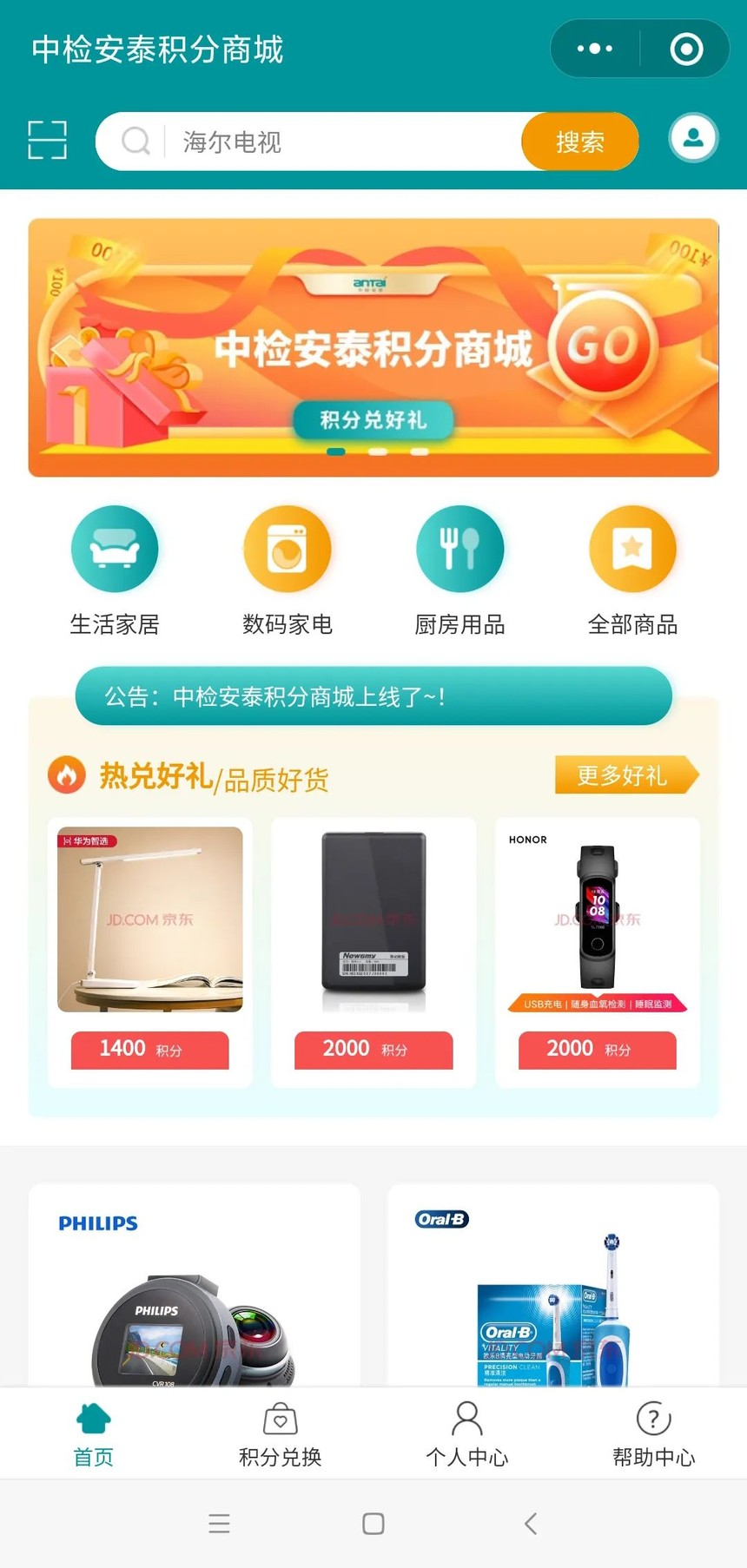Viewport: 747px width, 1568px height.
Task: Open the desk lamp card for 1400 积分
Action: (150, 951)
